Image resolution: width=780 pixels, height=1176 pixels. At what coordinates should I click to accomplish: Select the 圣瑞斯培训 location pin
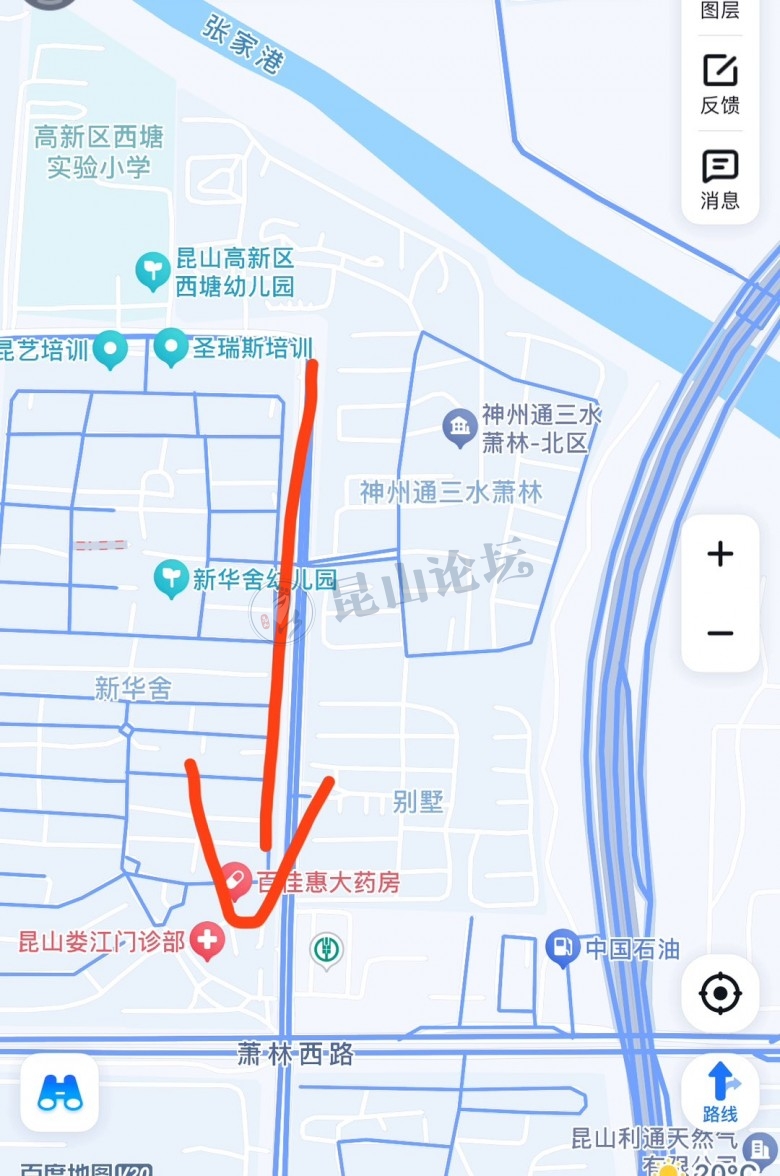[x=172, y=349]
